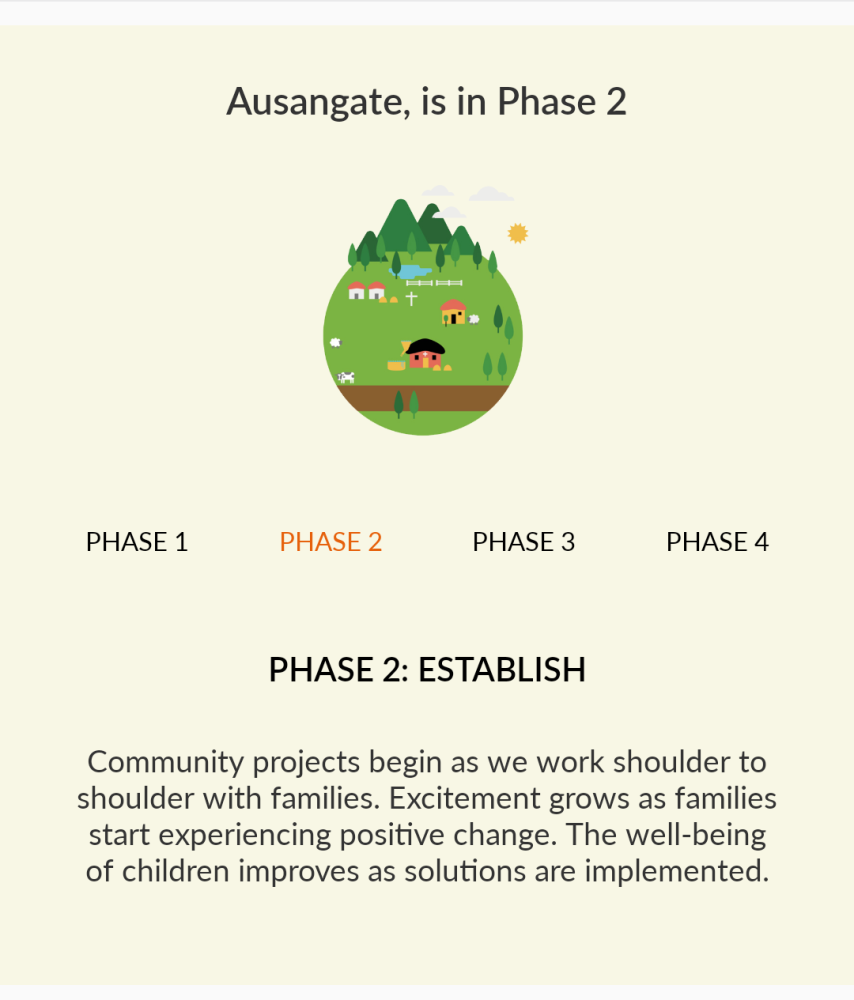View Phase 3 details
The width and height of the screenshot is (854, 1000).
coord(523,542)
